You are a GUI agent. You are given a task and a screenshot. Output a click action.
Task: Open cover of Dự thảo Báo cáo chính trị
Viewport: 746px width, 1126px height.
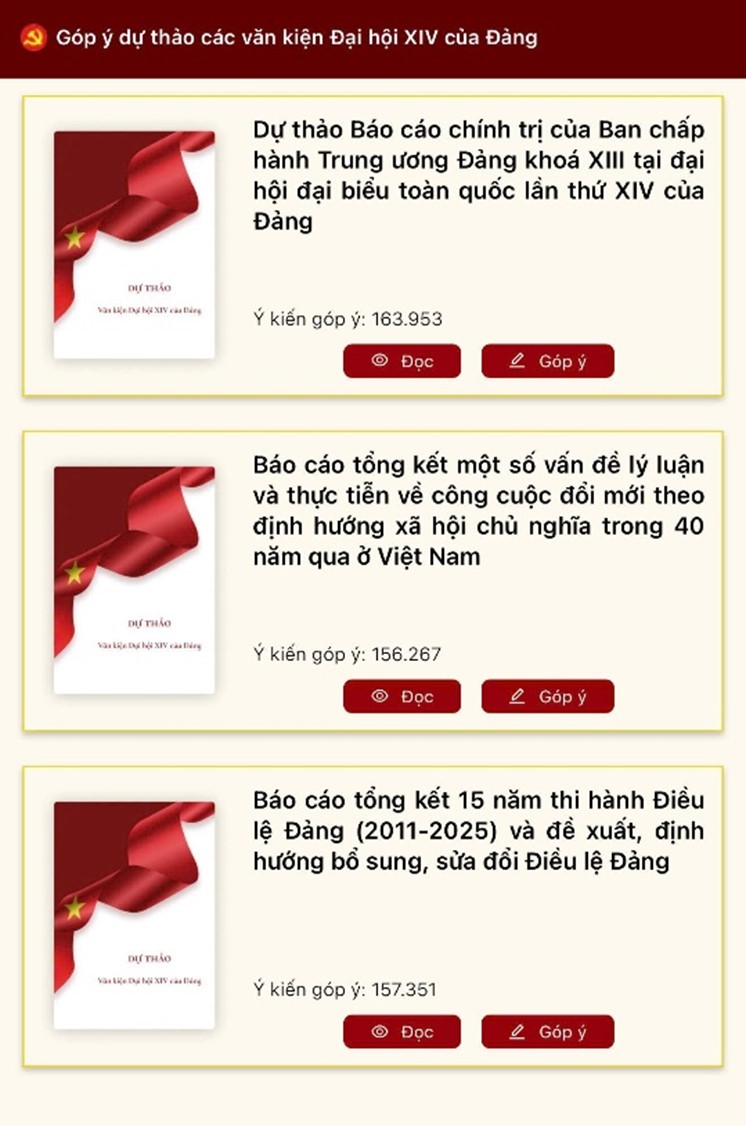[x=134, y=245]
